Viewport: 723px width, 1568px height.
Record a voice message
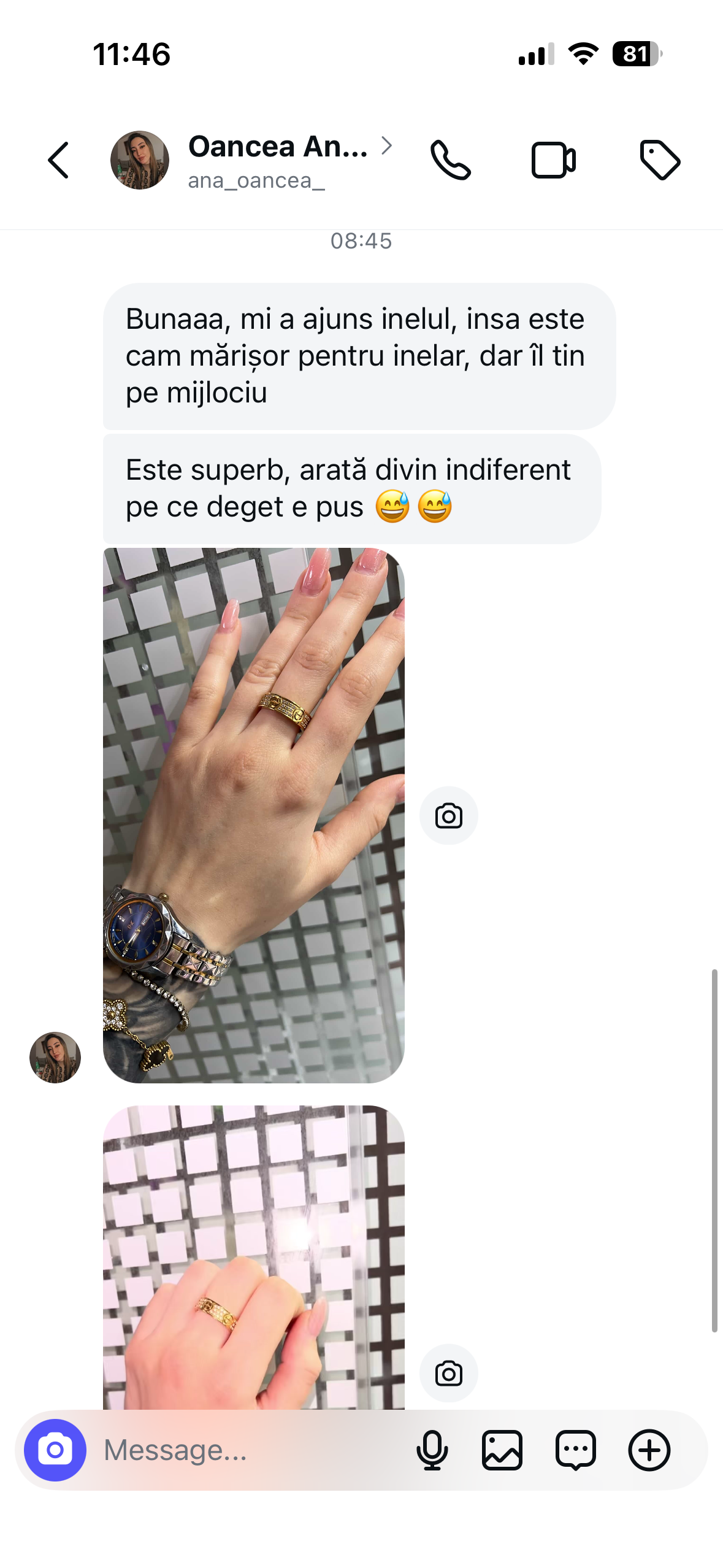[432, 1450]
